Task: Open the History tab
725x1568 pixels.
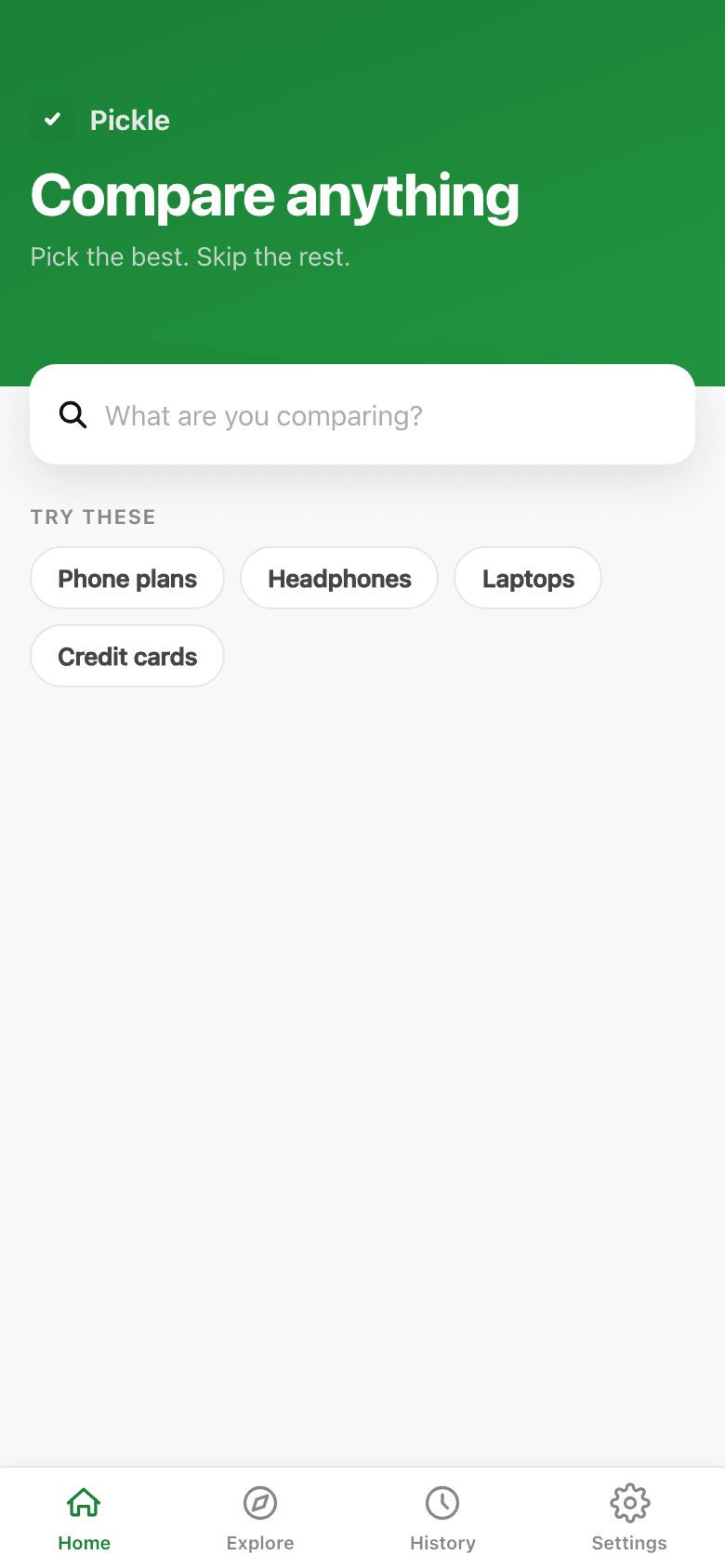Action: pyautogui.click(x=442, y=1519)
